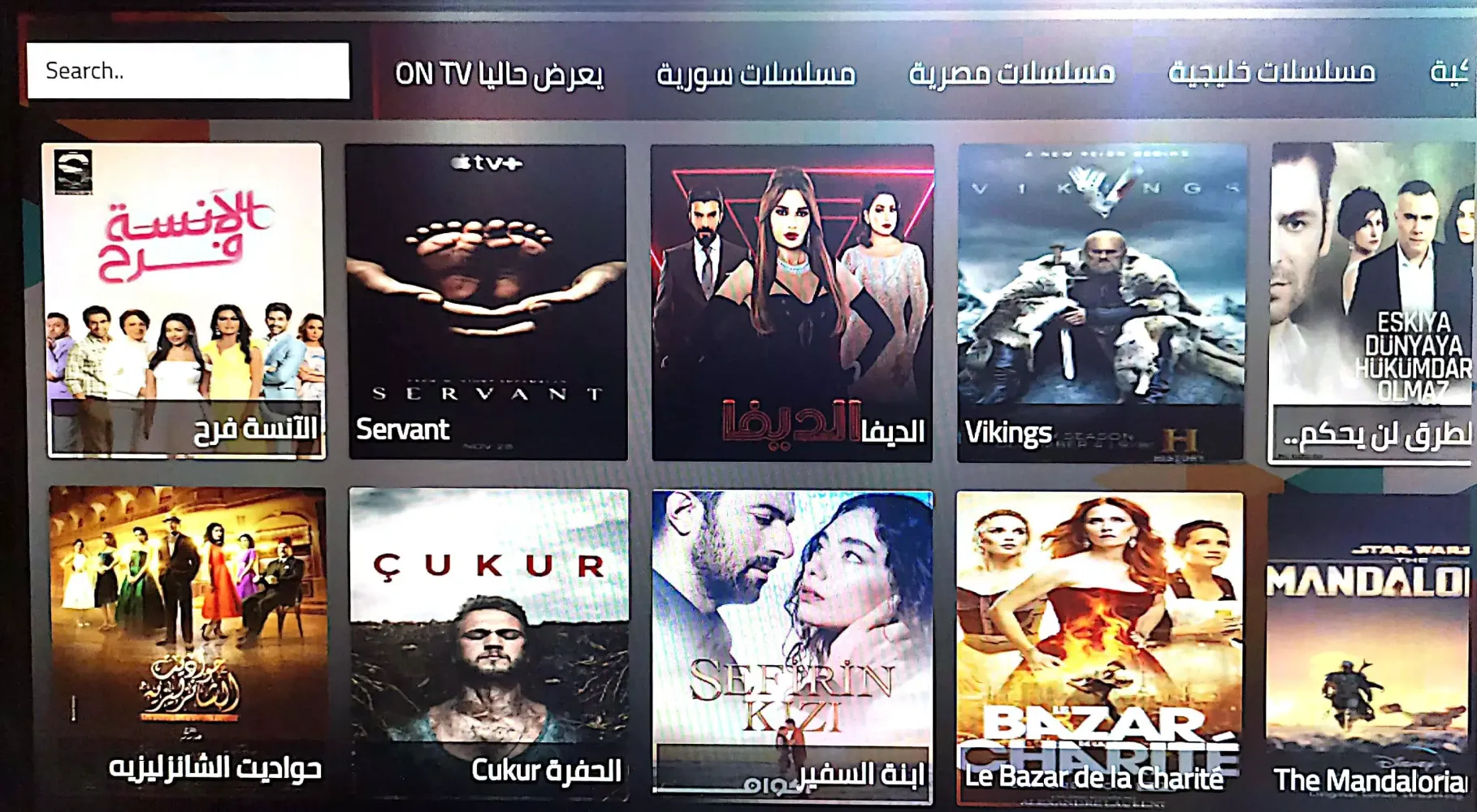This screenshot has width=1477, height=812.
Task: Open the Vikings series card
Action: click(1101, 302)
